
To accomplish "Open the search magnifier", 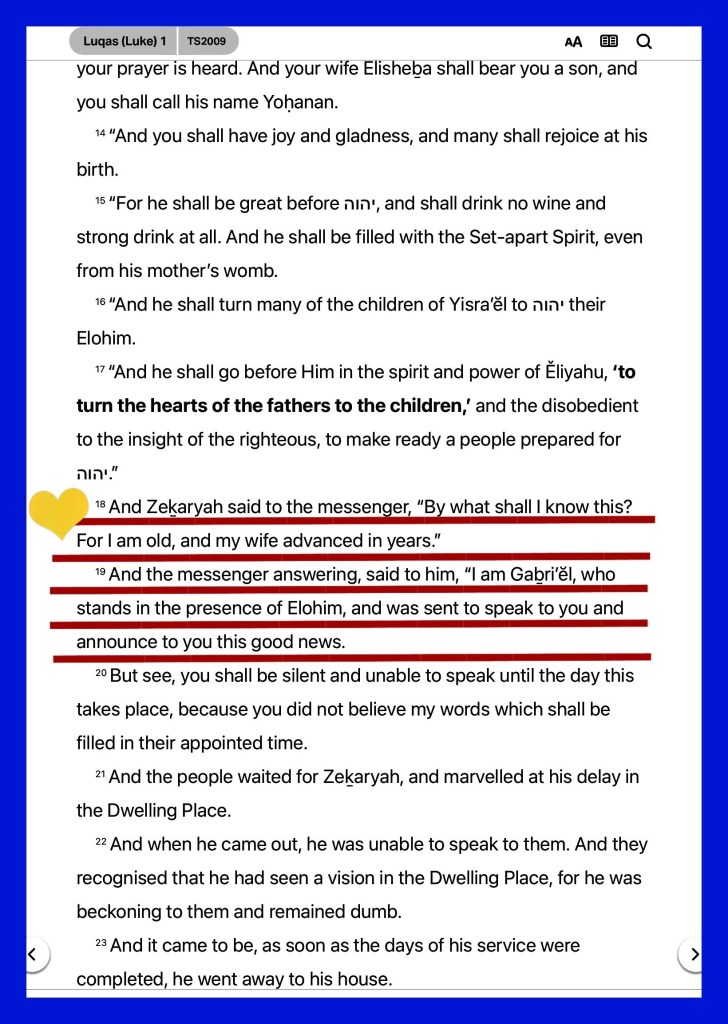I will [644, 41].
